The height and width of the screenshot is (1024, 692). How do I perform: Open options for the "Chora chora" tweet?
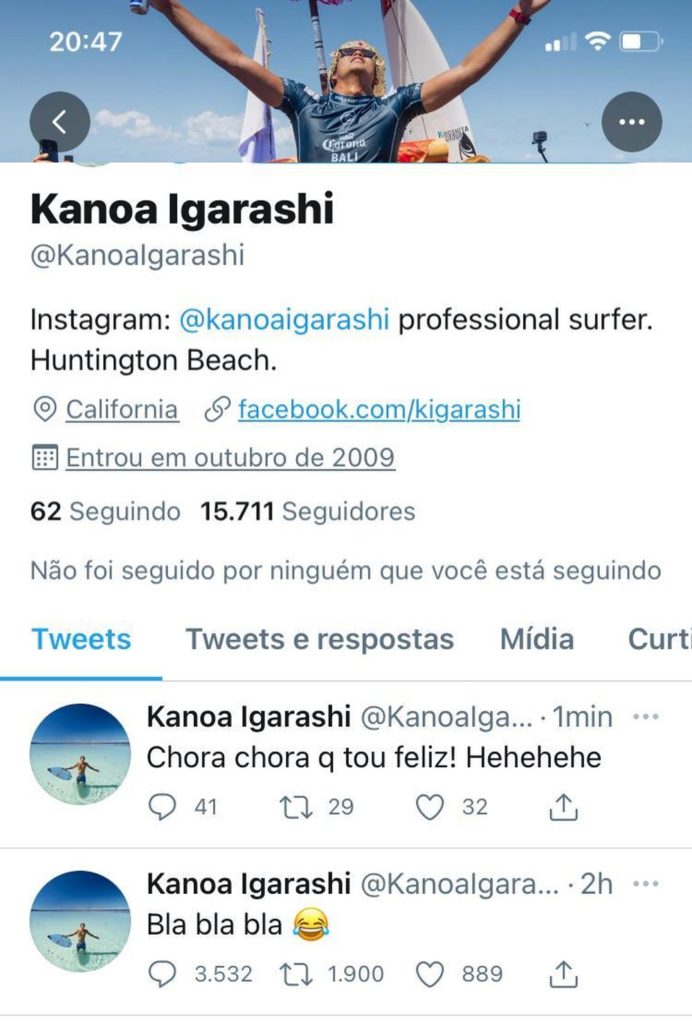point(647,716)
